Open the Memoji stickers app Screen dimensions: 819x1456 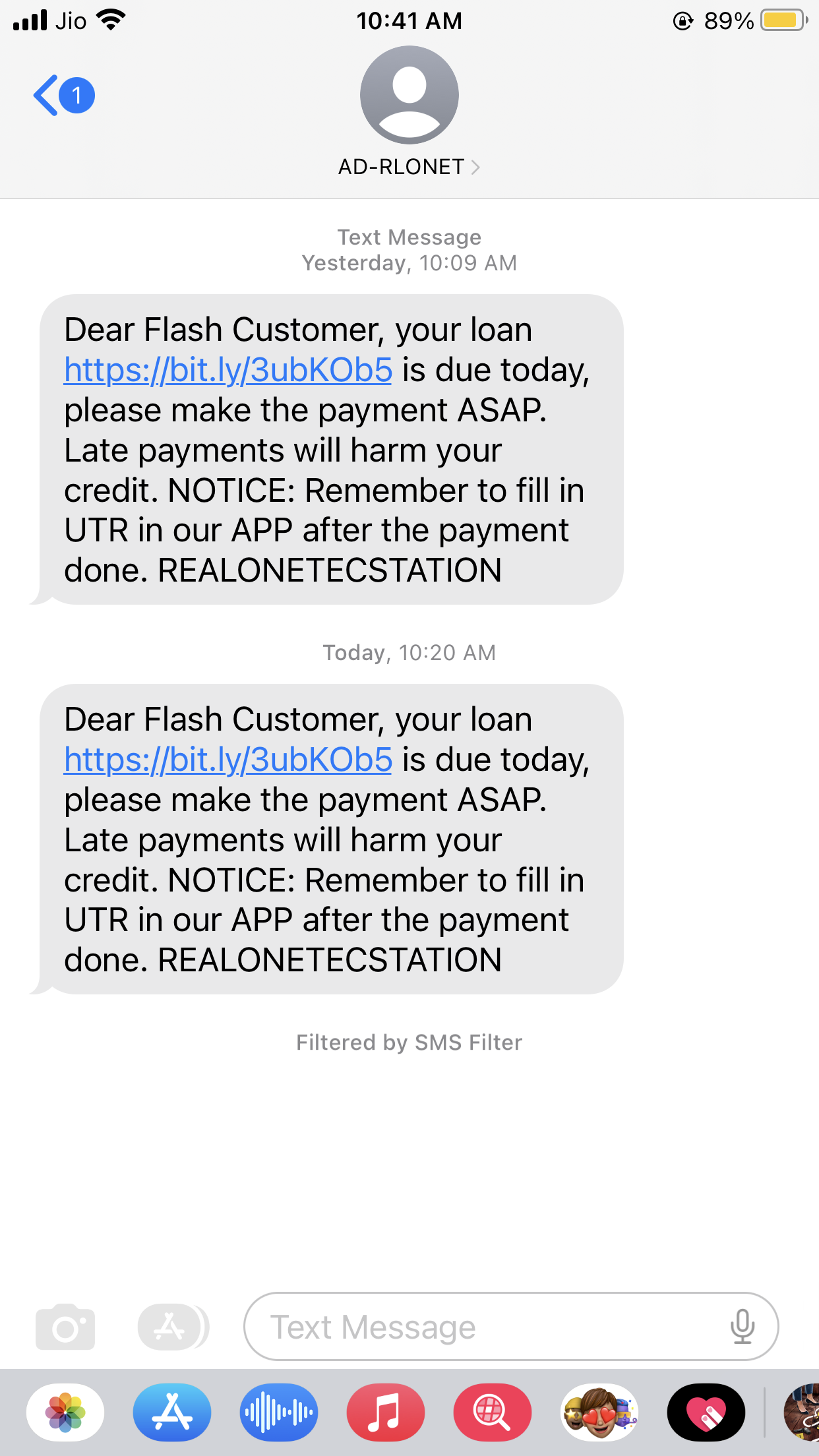tap(599, 1412)
